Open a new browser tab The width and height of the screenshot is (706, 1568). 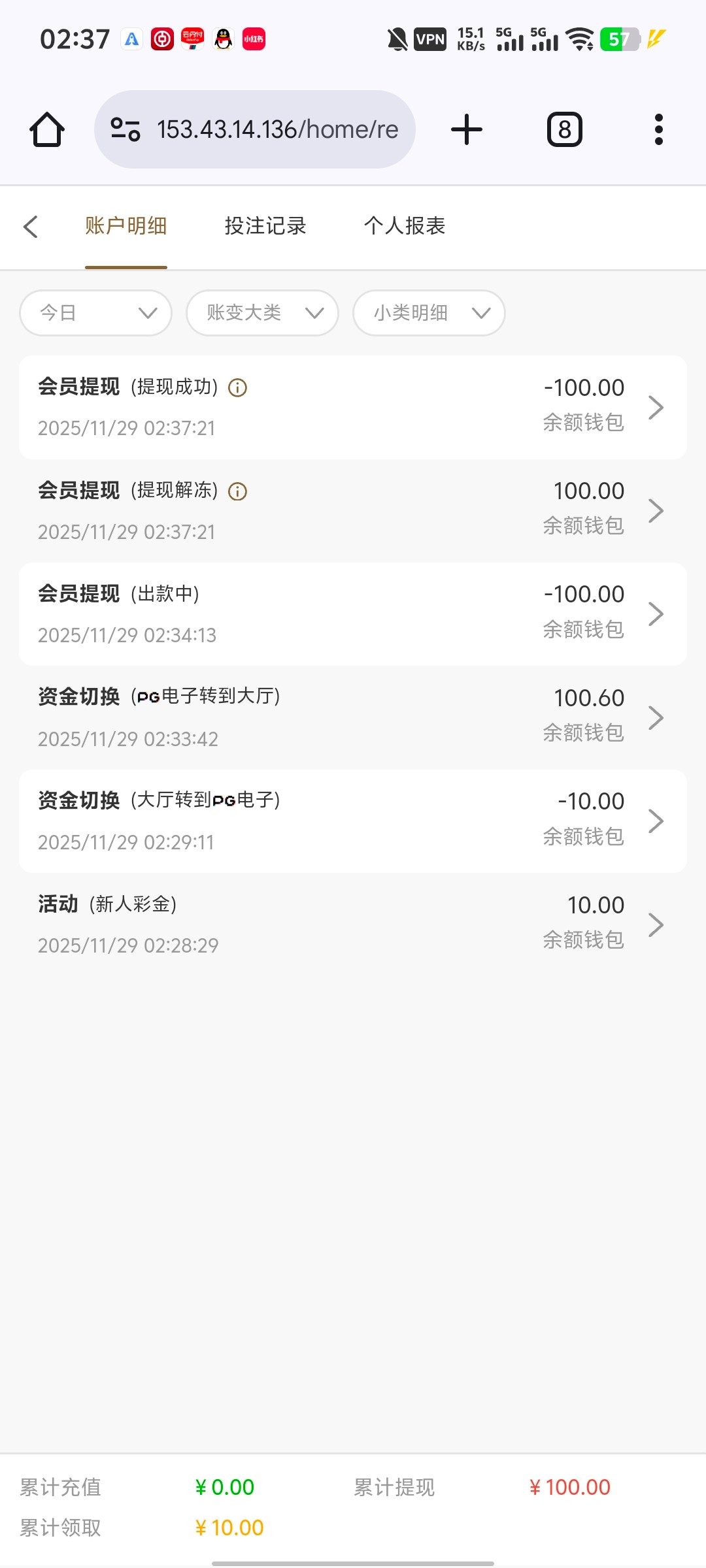(x=467, y=129)
